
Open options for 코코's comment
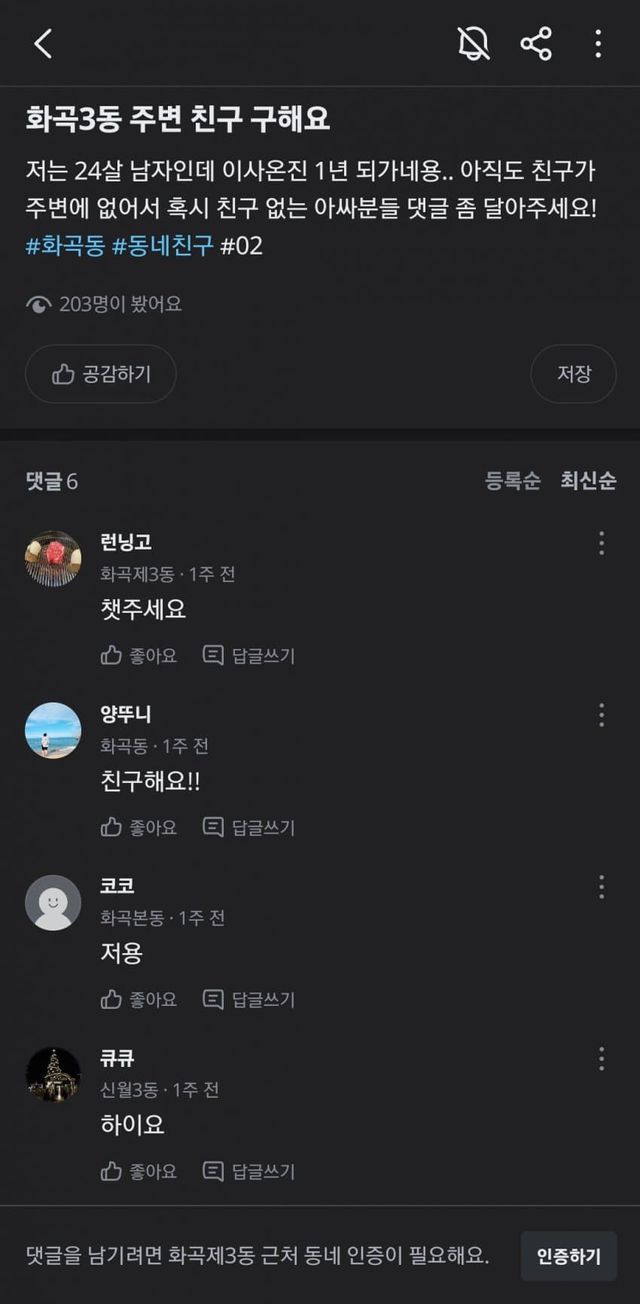601,887
